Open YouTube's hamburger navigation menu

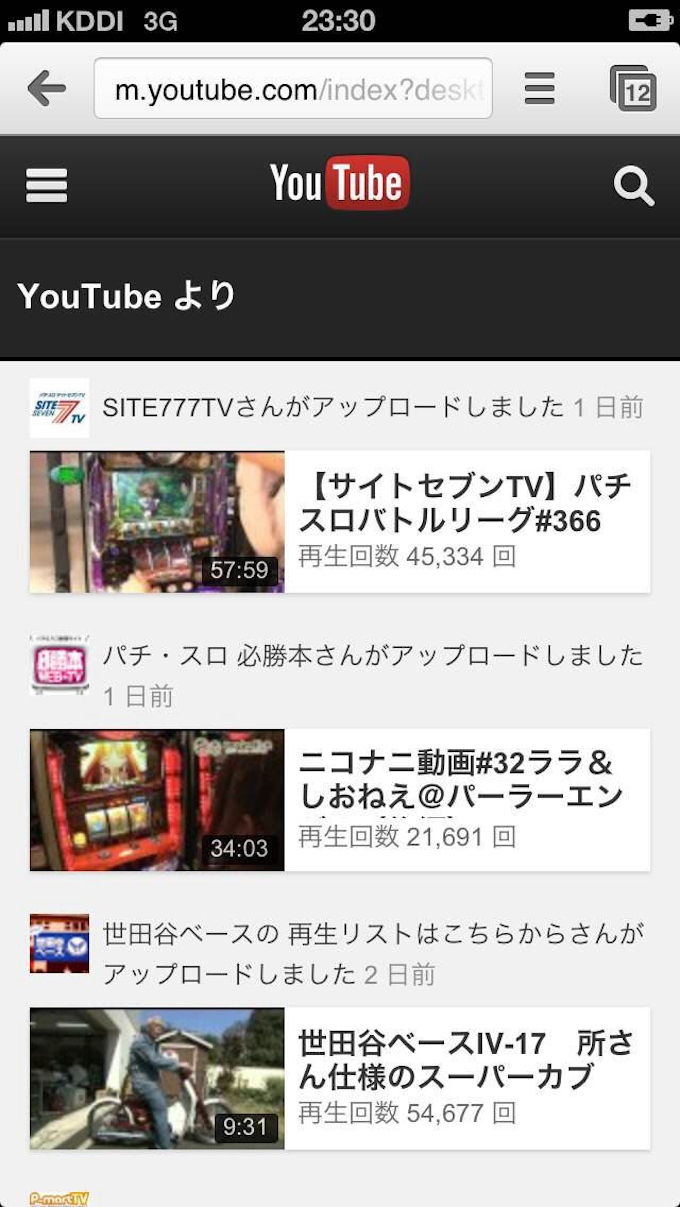click(46, 185)
